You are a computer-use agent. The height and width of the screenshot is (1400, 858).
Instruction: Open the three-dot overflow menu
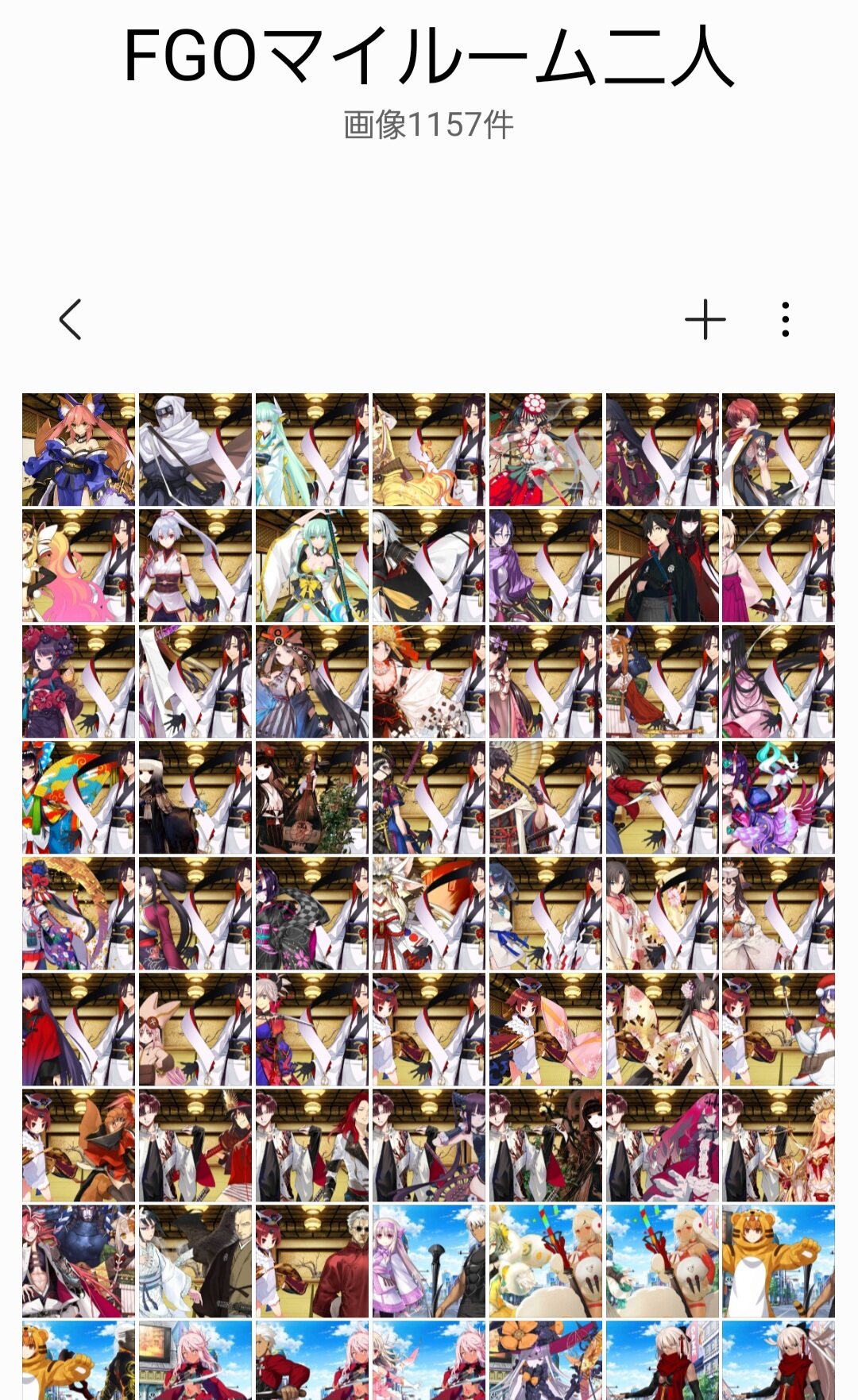click(785, 320)
